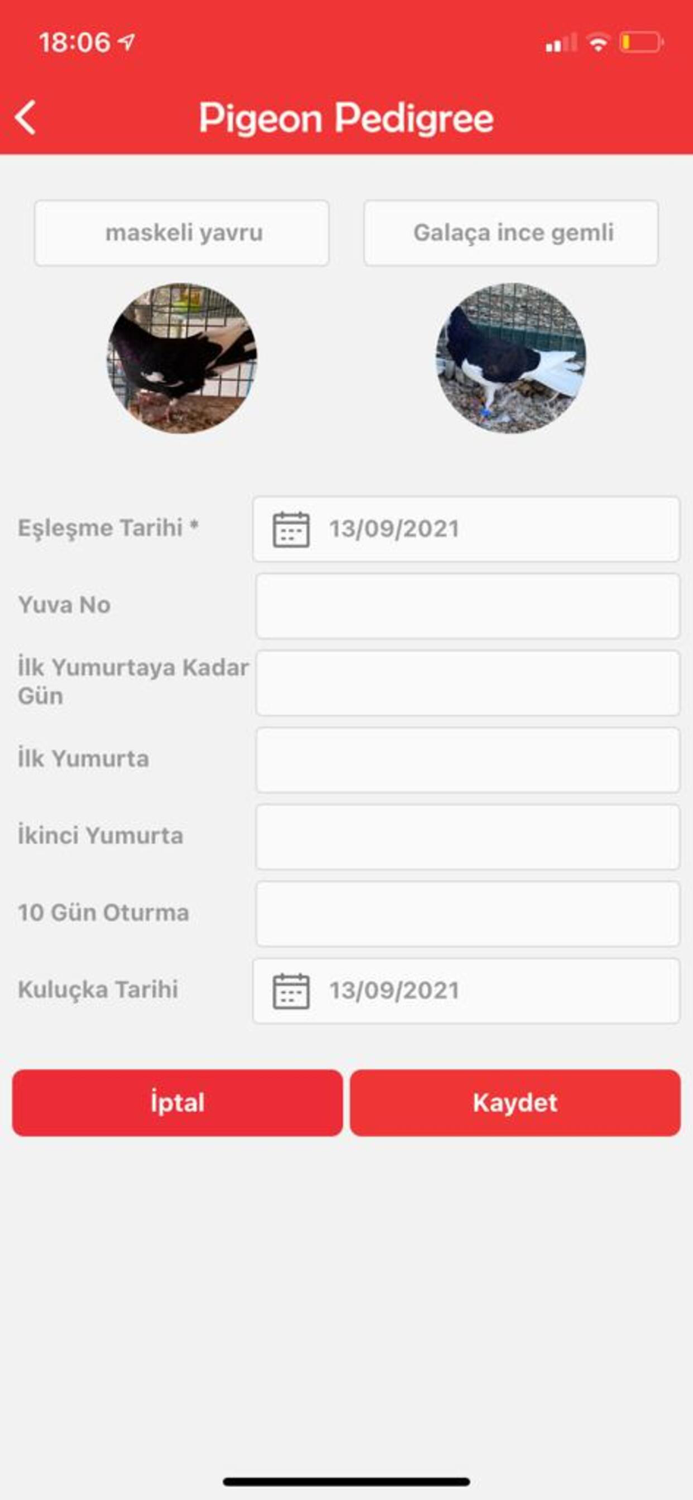
Task: Go back using the header arrow
Action: [26, 118]
